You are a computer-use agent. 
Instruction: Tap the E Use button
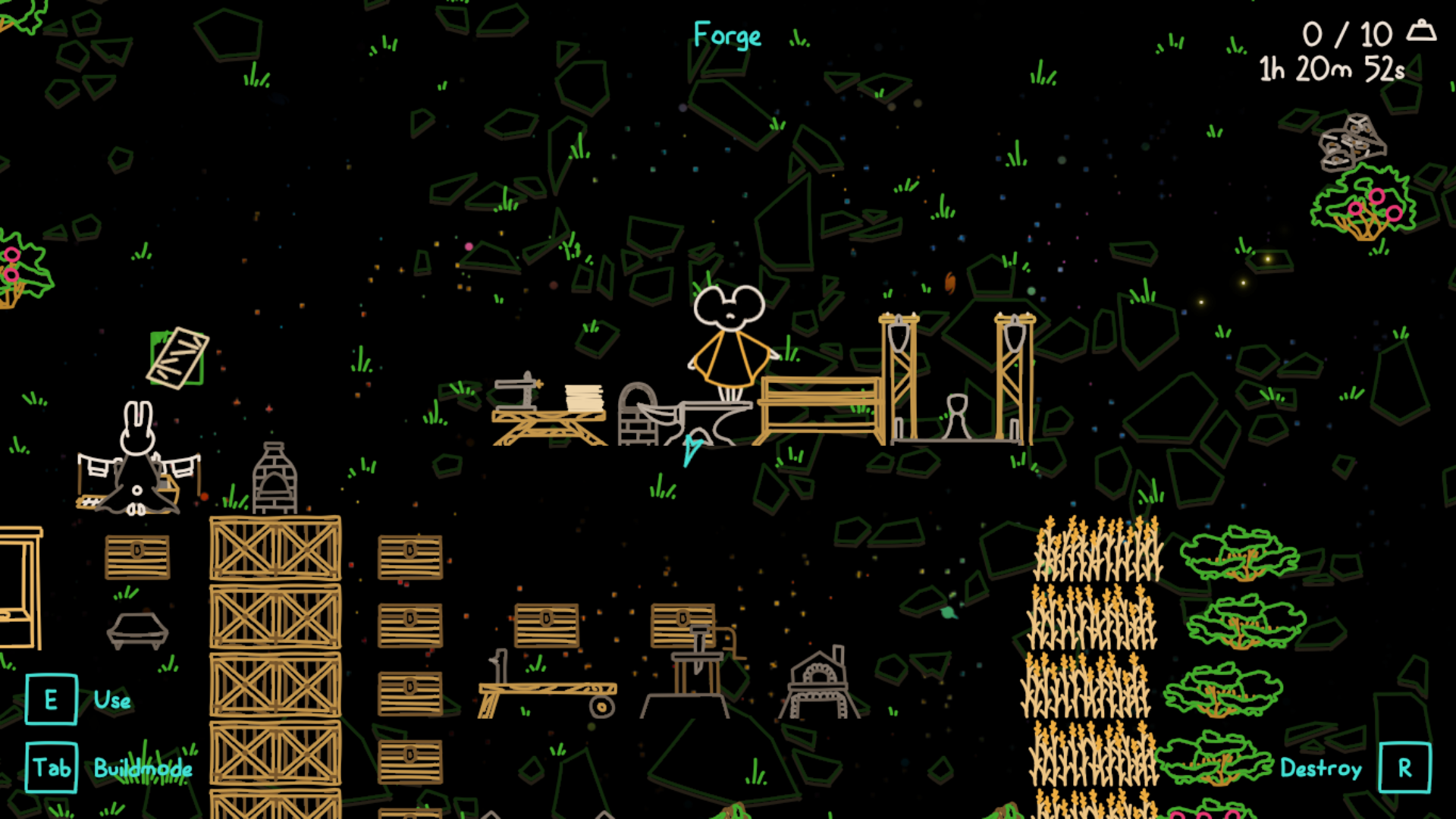[x=52, y=699]
